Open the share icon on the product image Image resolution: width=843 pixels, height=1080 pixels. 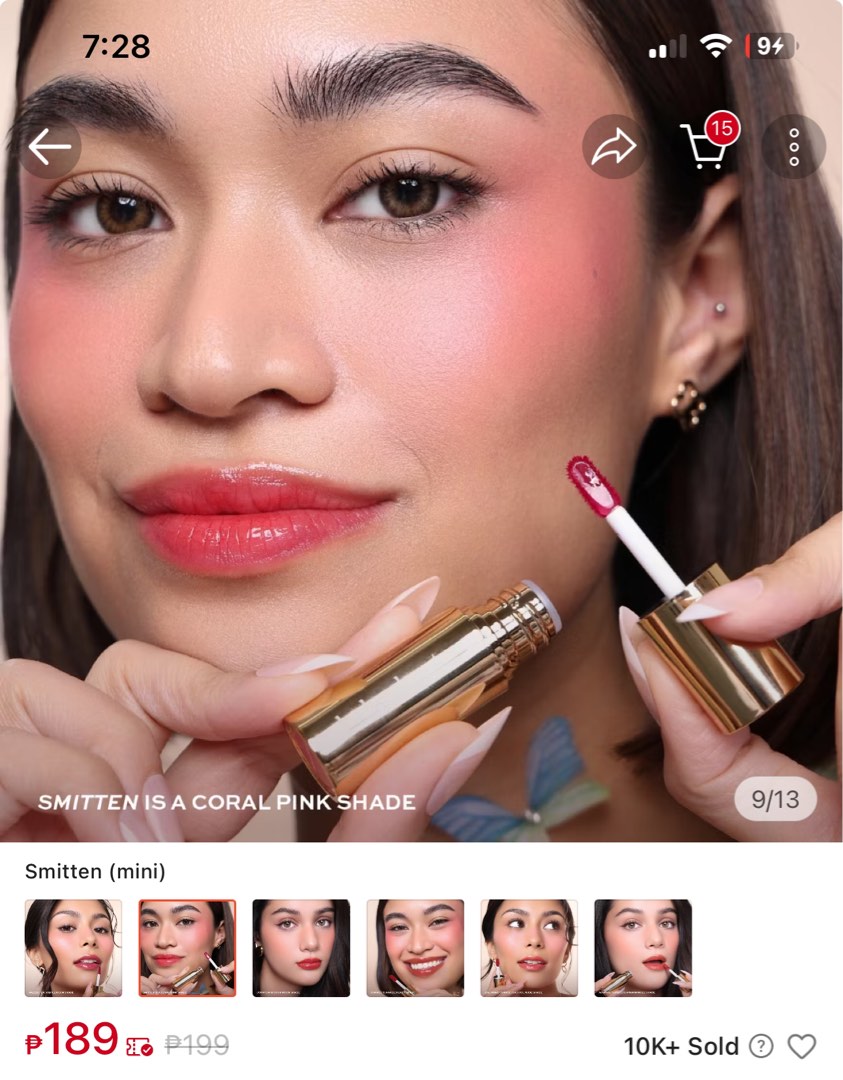click(x=613, y=145)
